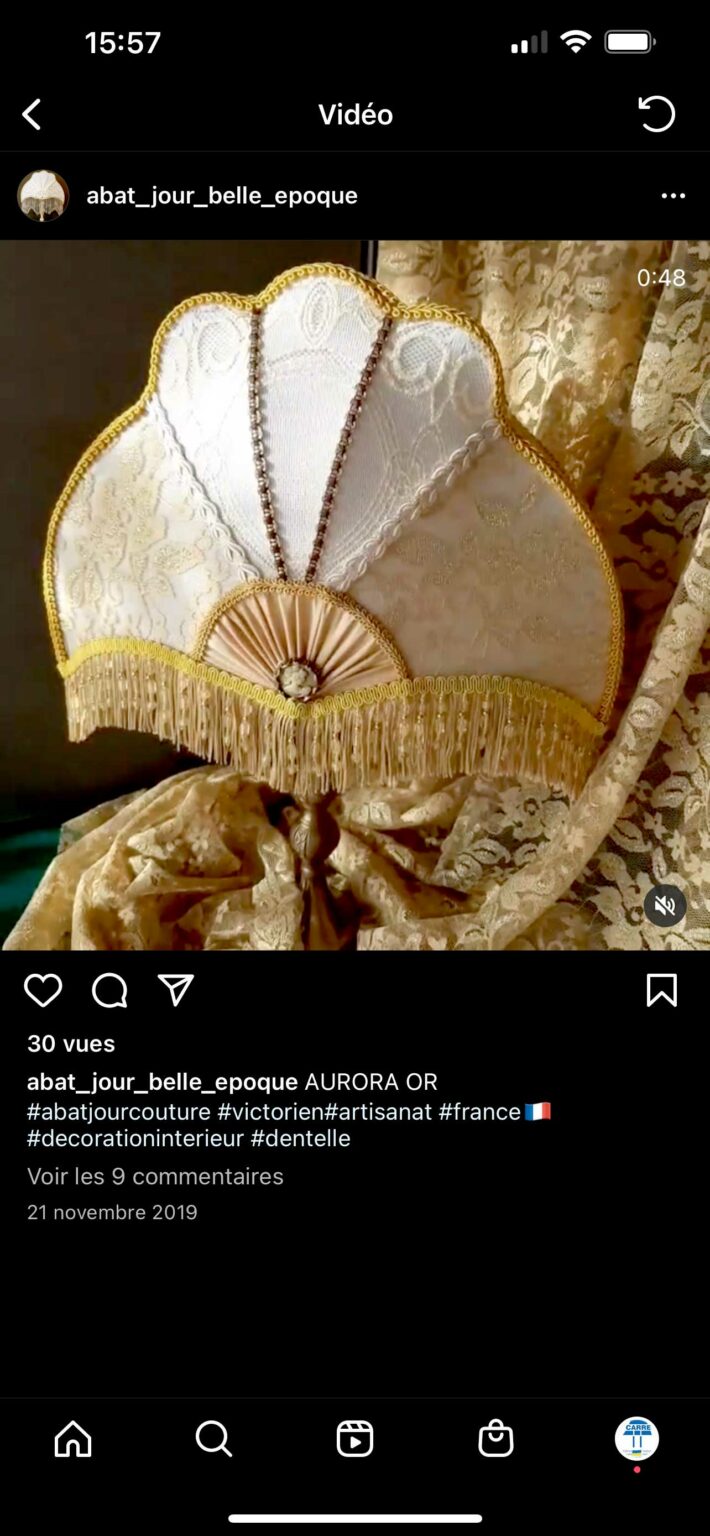Open the #abatjourcouture hashtag
The image size is (710, 1536).
pos(119,1111)
